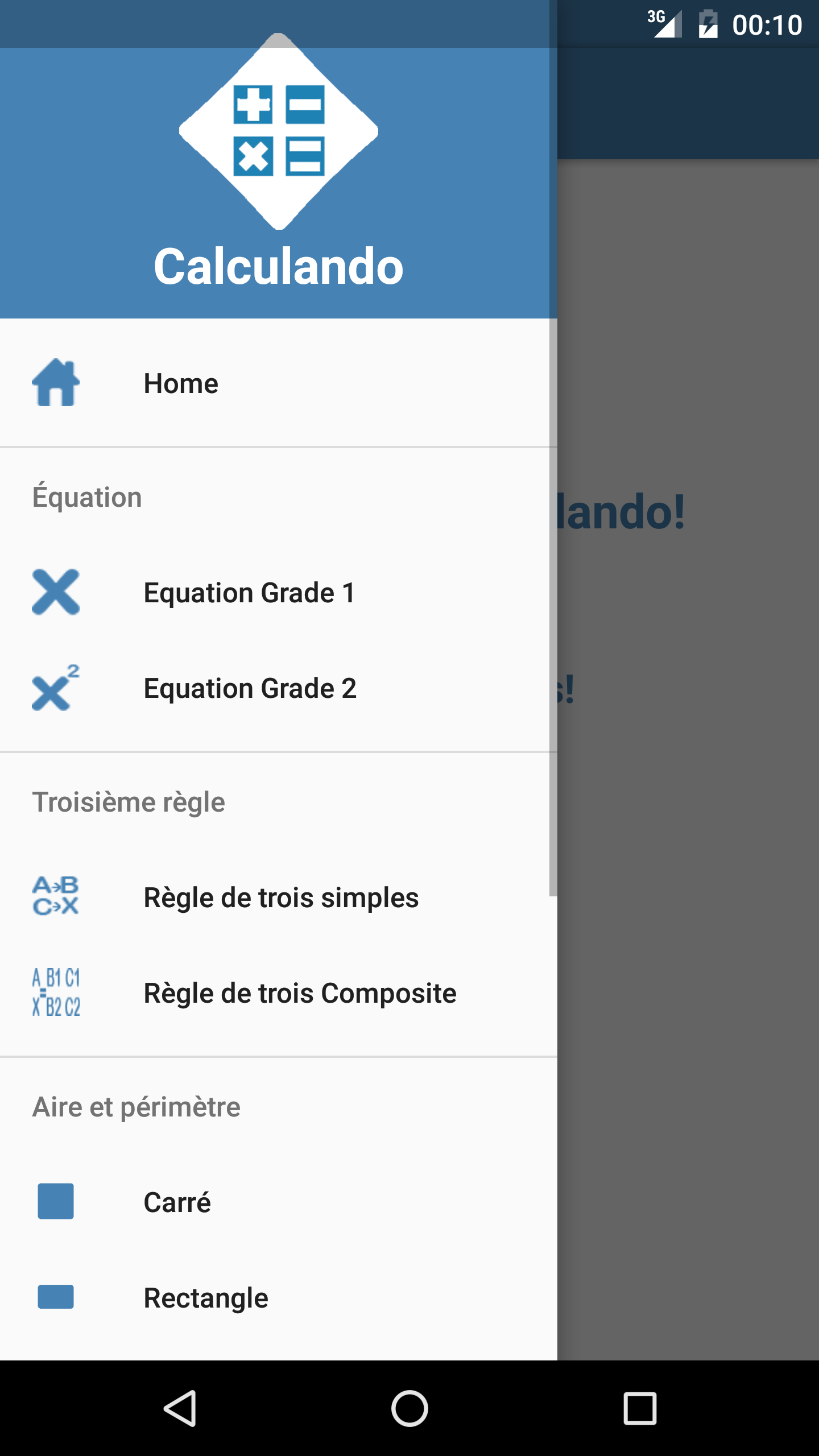Select Règle de trois Composite
The height and width of the screenshot is (1456, 819).
(299, 993)
